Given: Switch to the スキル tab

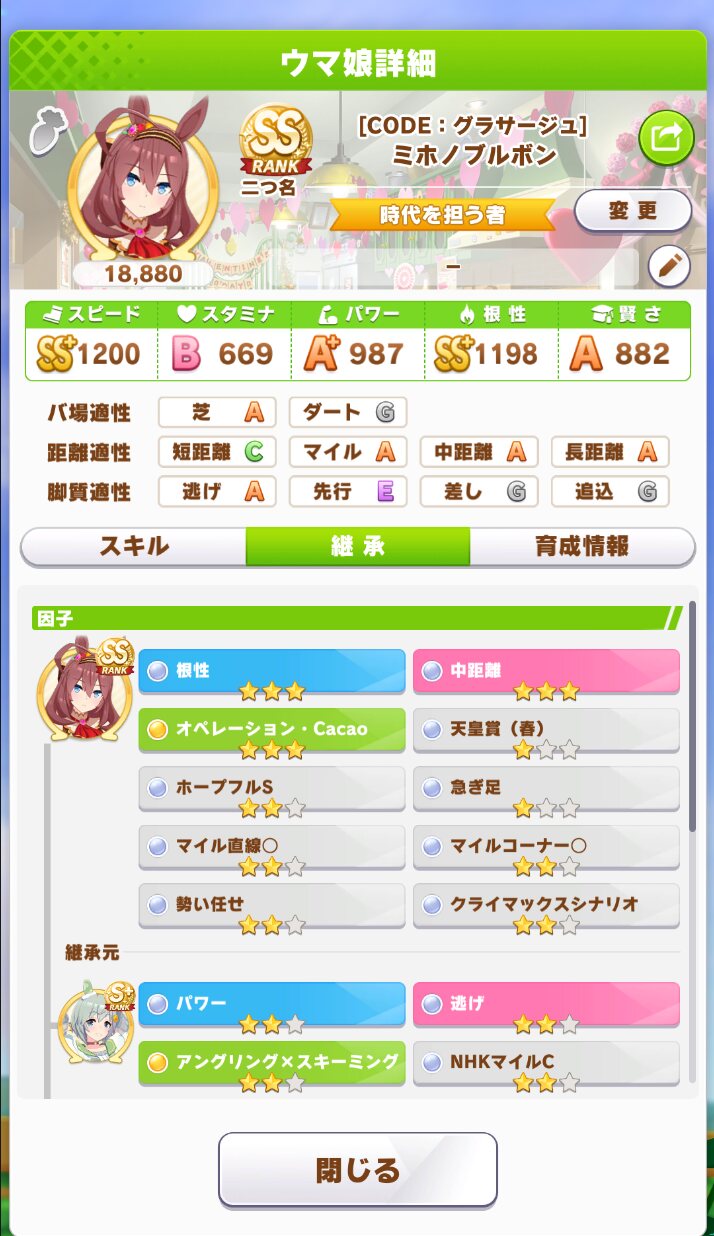Looking at the screenshot, I should coord(134,546).
